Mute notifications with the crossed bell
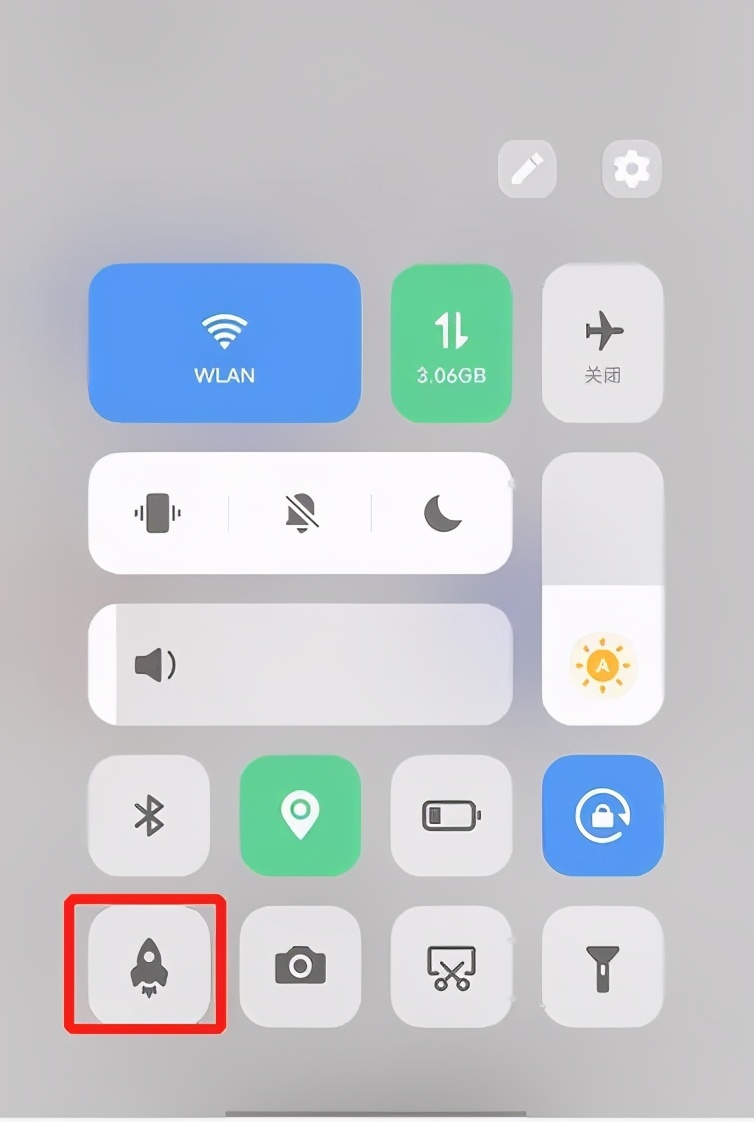Image resolution: width=754 pixels, height=1122 pixels. 300,514
